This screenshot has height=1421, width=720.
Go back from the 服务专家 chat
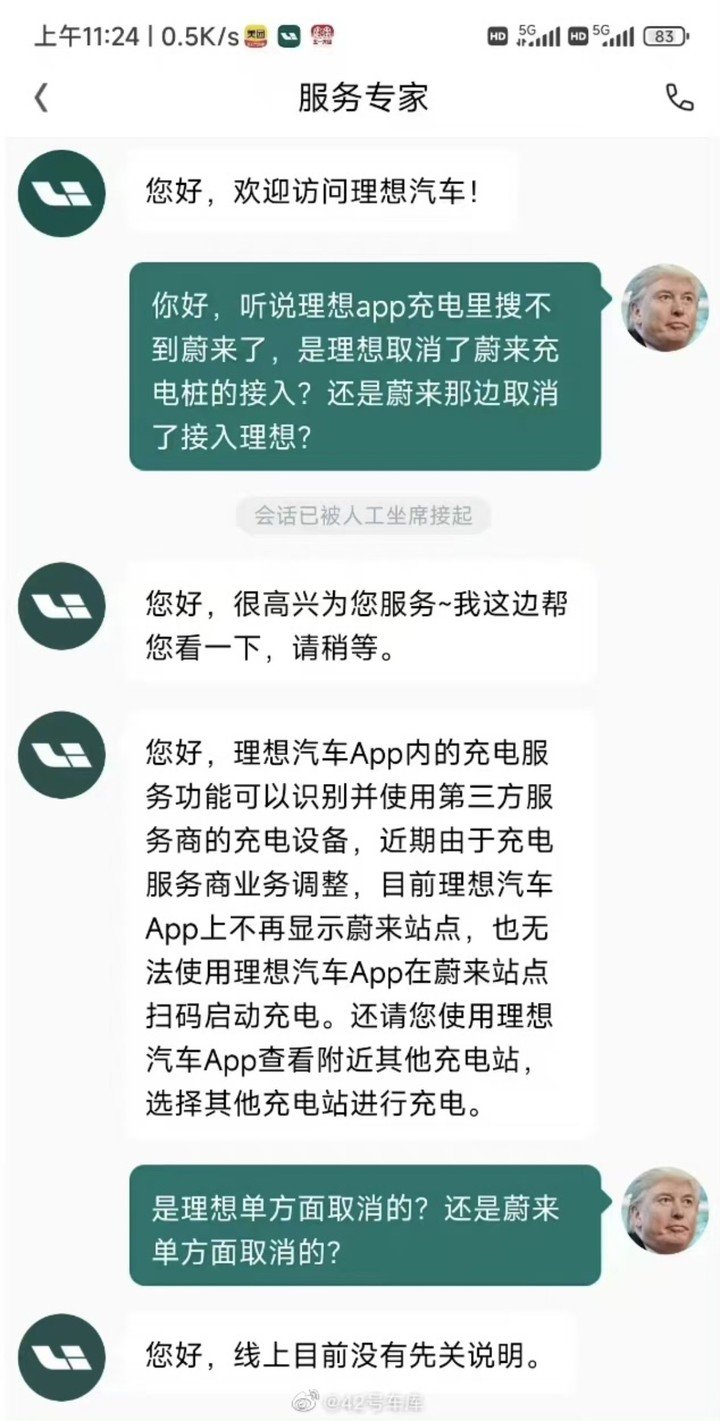pos(41,98)
